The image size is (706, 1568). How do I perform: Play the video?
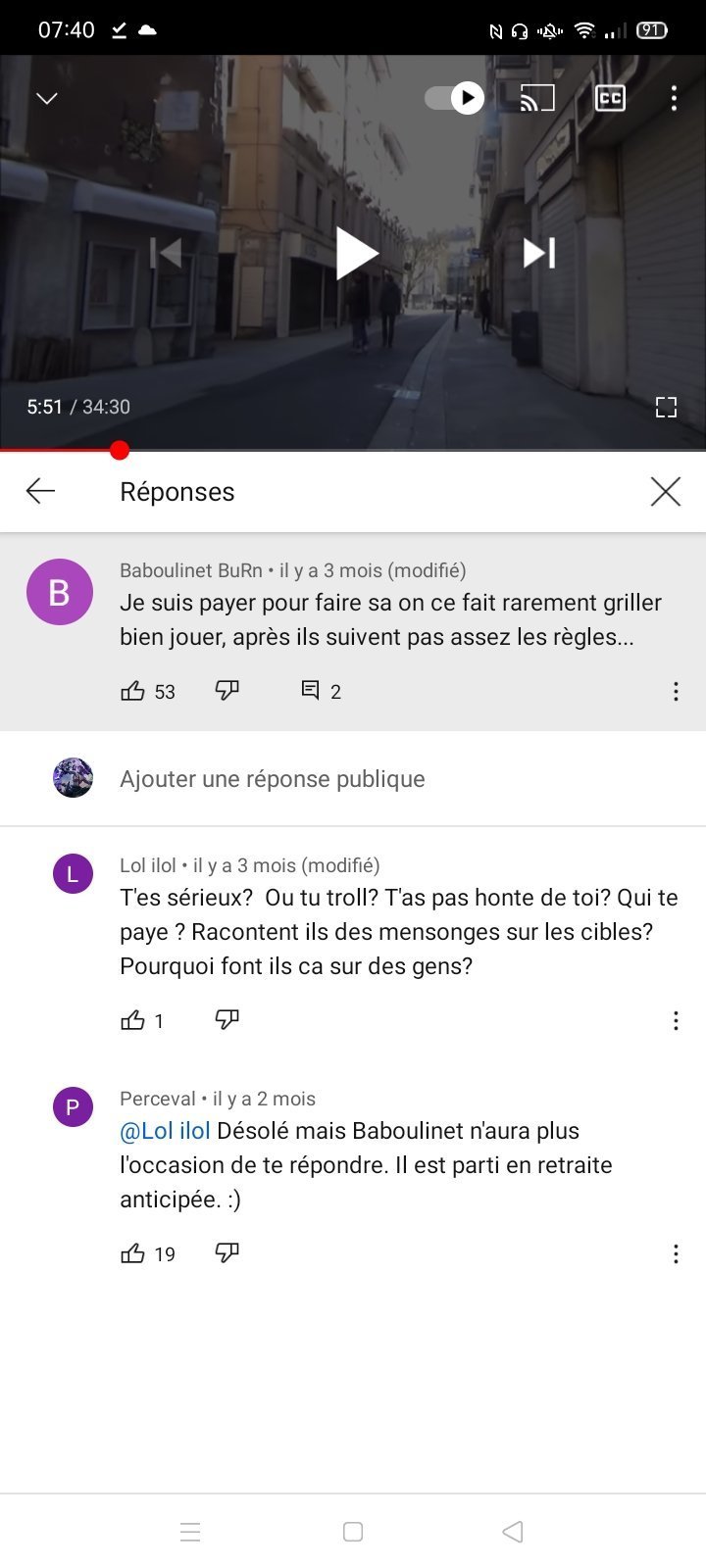coord(356,253)
